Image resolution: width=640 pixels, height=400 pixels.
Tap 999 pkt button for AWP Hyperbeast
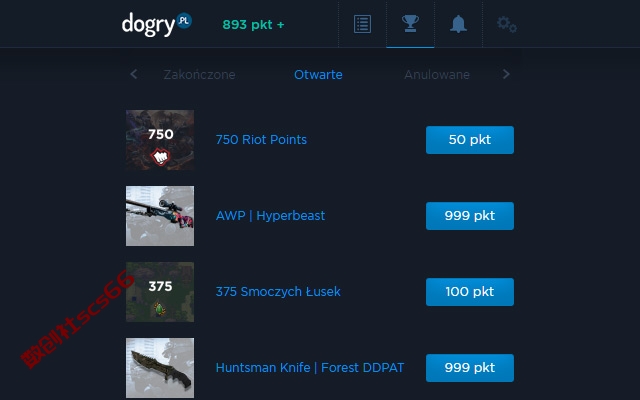tap(469, 216)
